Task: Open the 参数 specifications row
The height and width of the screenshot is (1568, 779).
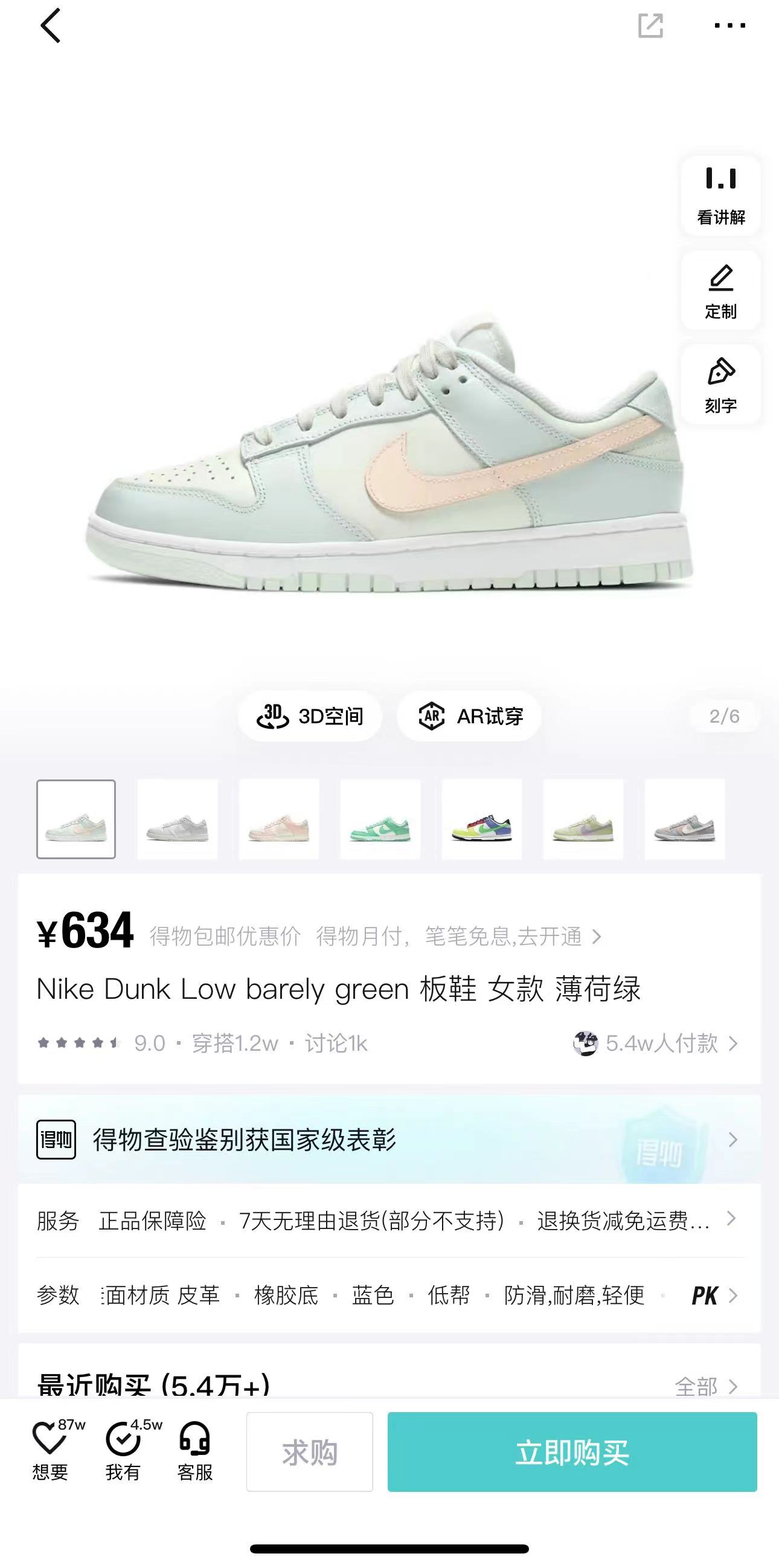Action: coord(389,1295)
